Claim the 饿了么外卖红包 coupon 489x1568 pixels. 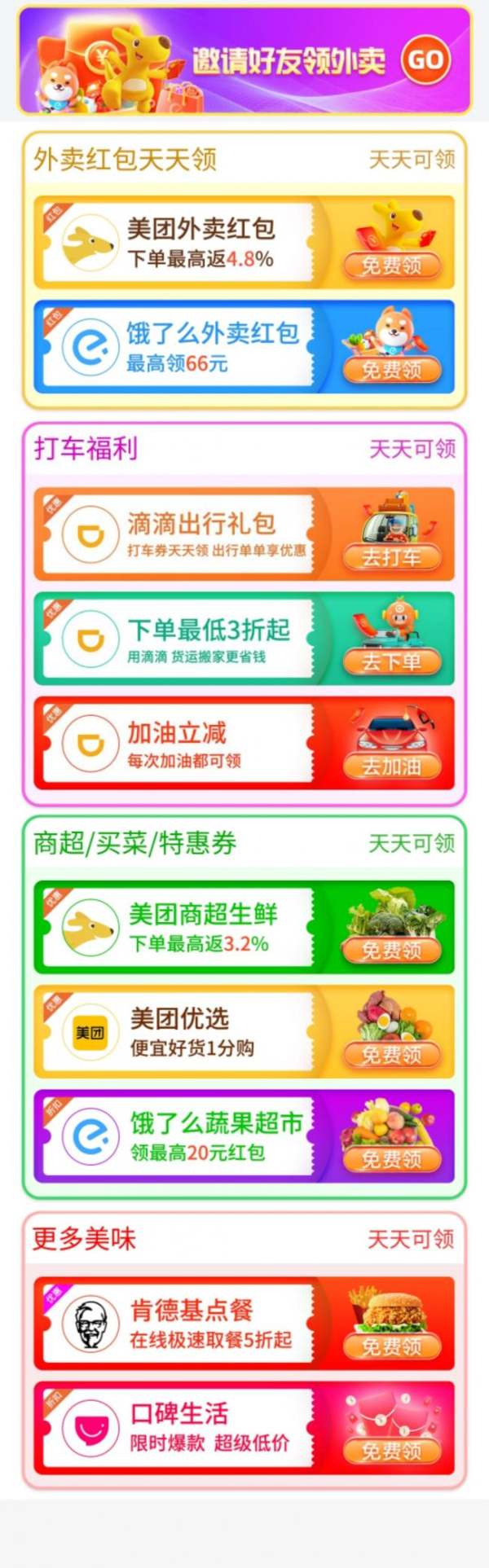pyautogui.click(x=391, y=370)
